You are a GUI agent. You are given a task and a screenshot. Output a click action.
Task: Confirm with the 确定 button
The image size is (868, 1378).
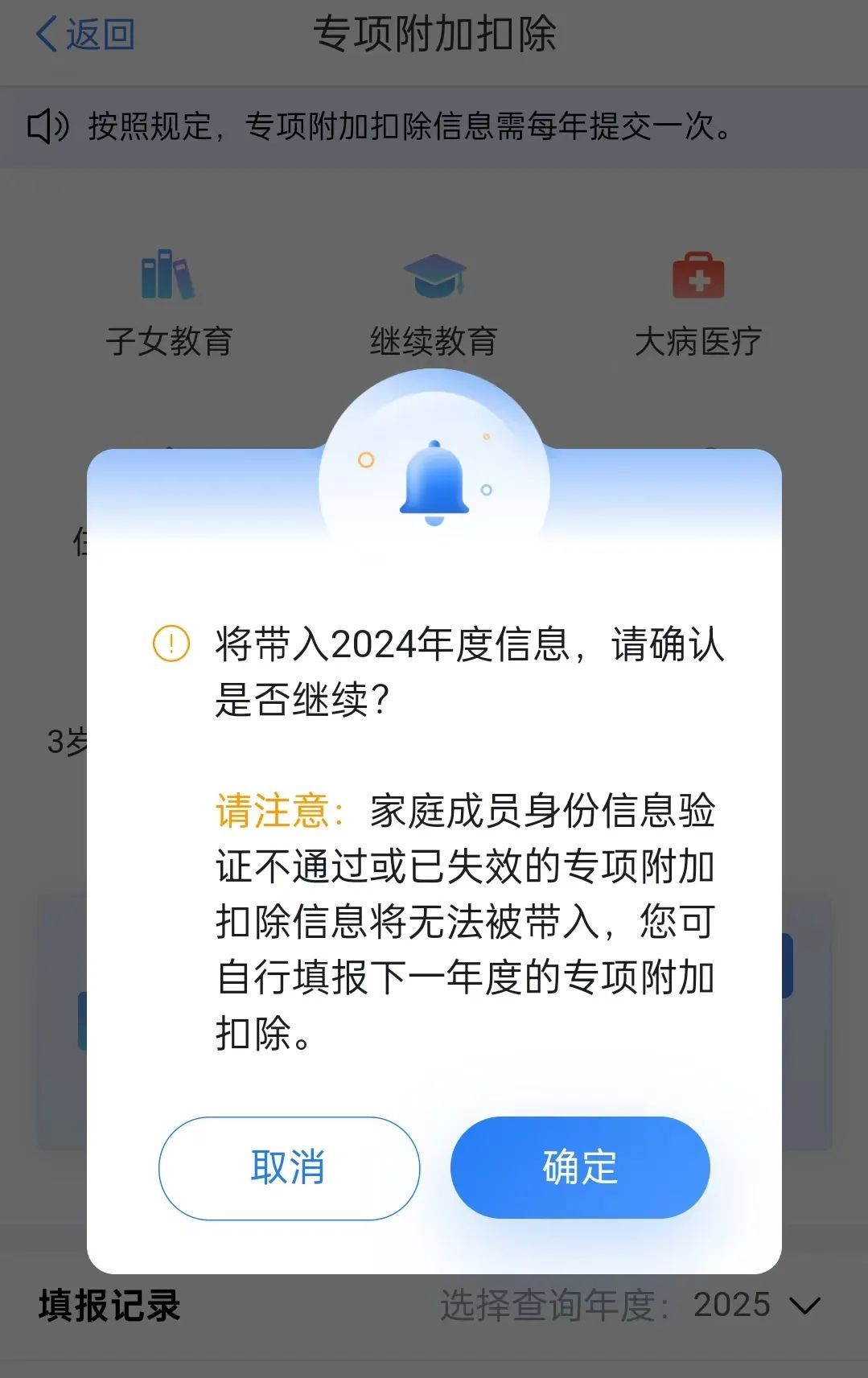[580, 1167]
